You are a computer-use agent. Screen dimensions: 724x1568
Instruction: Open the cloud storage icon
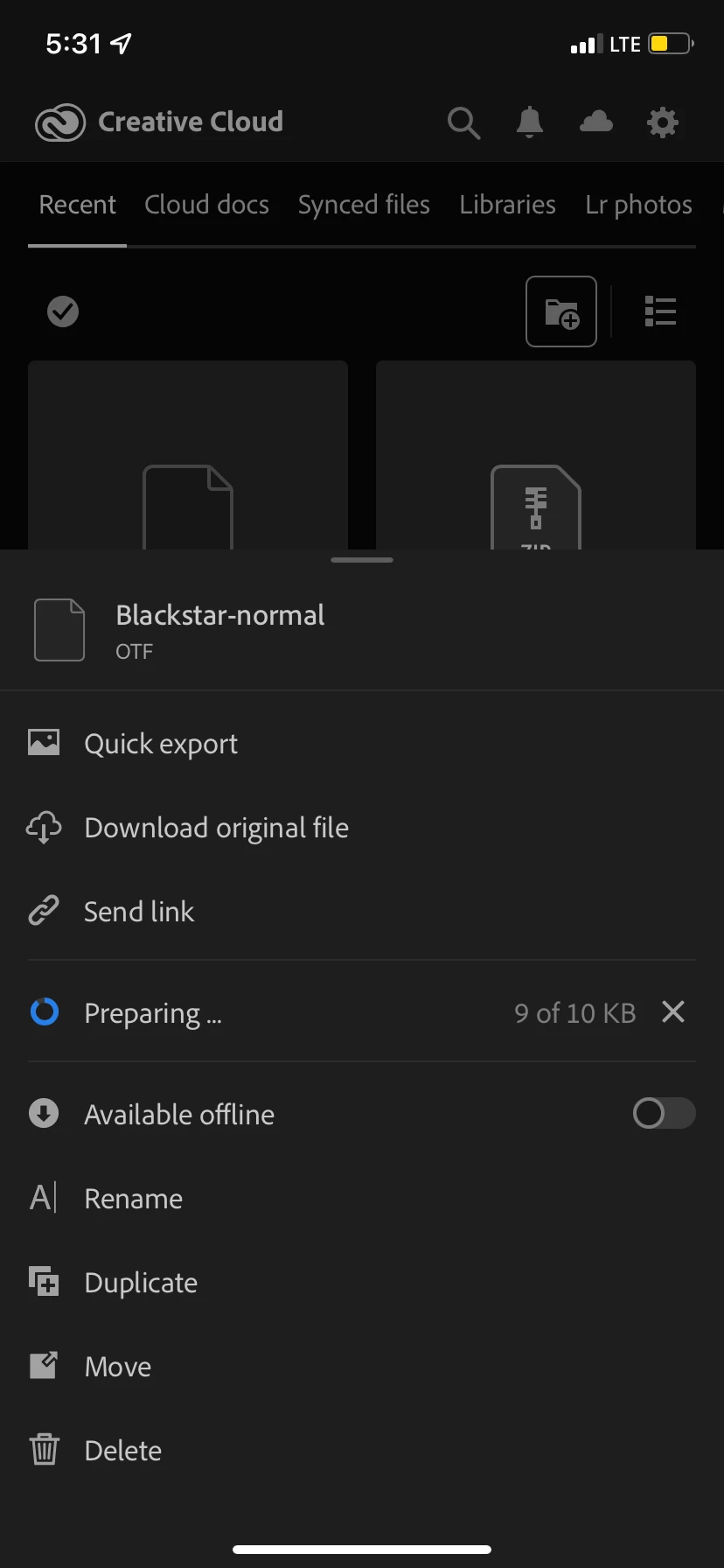click(x=596, y=122)
